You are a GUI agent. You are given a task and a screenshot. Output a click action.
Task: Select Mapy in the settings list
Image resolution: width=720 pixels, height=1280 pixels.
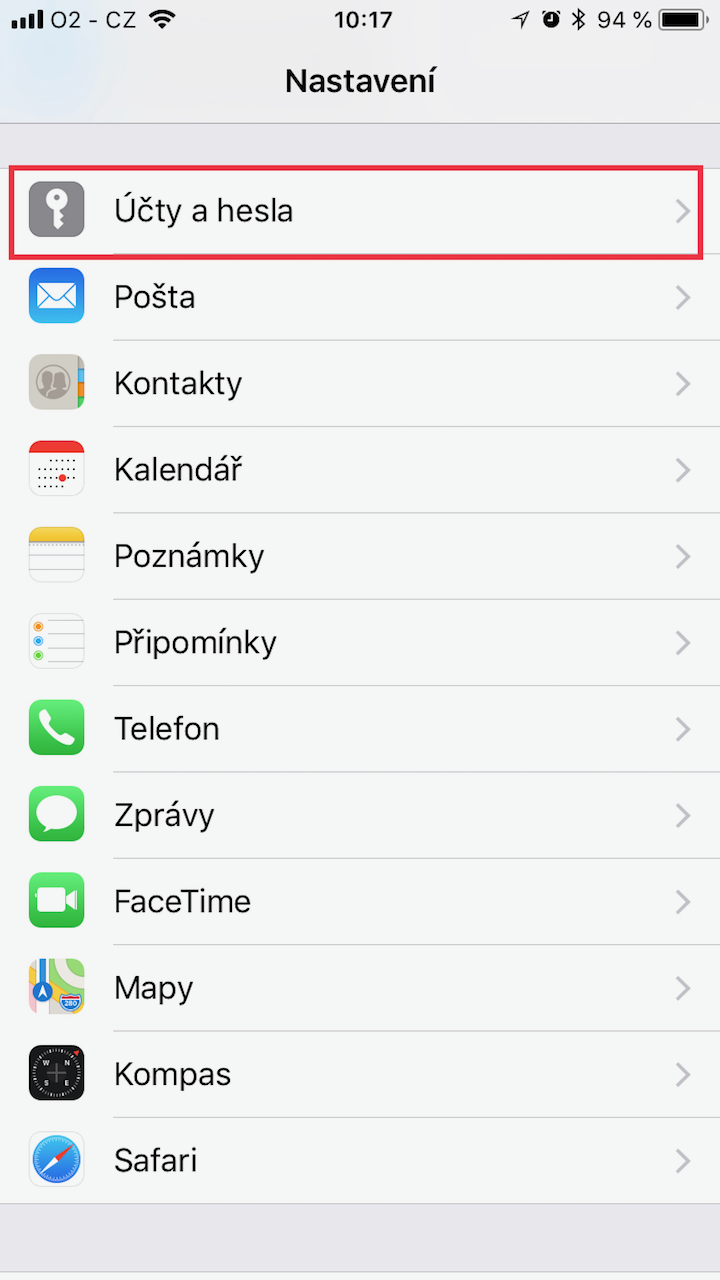click(360, 987)
